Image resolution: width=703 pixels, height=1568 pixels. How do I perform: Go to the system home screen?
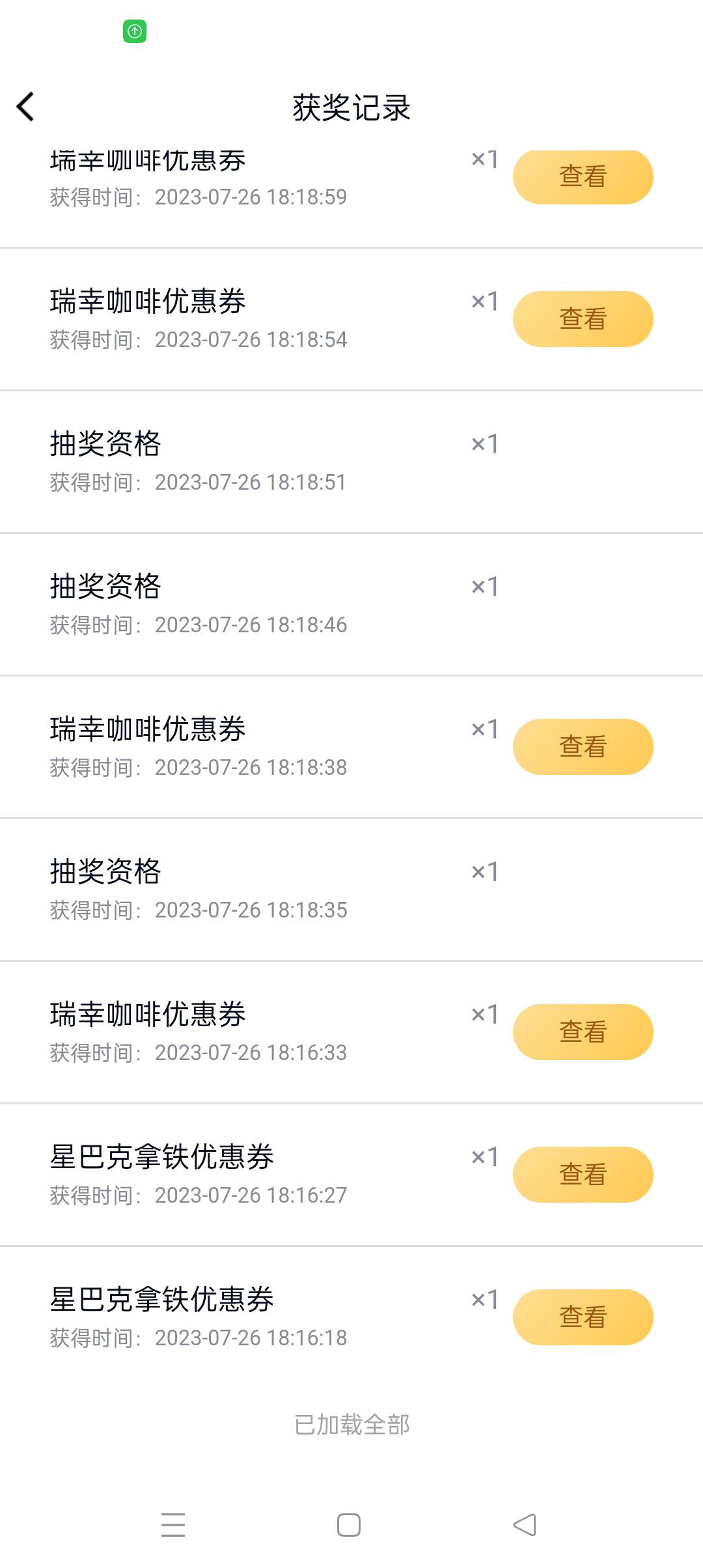[349, 1525]
